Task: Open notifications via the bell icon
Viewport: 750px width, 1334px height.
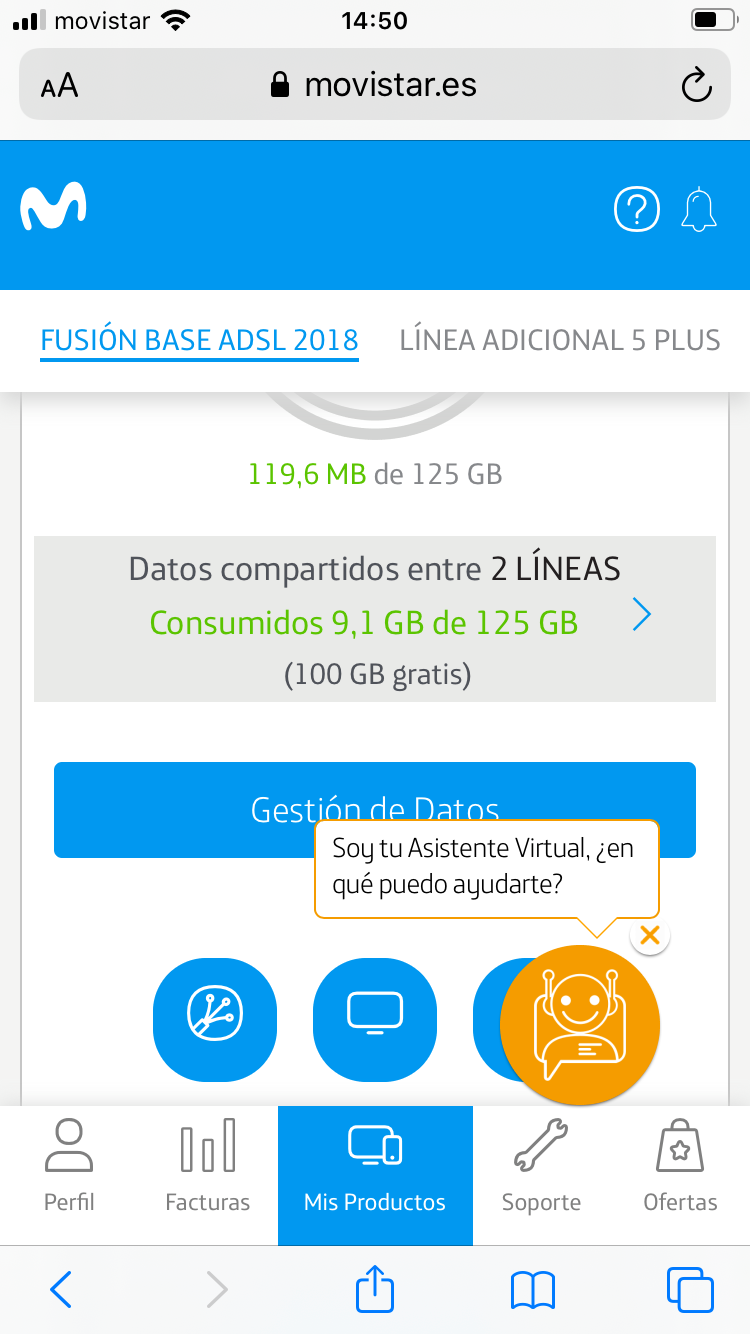Action: 699,209
